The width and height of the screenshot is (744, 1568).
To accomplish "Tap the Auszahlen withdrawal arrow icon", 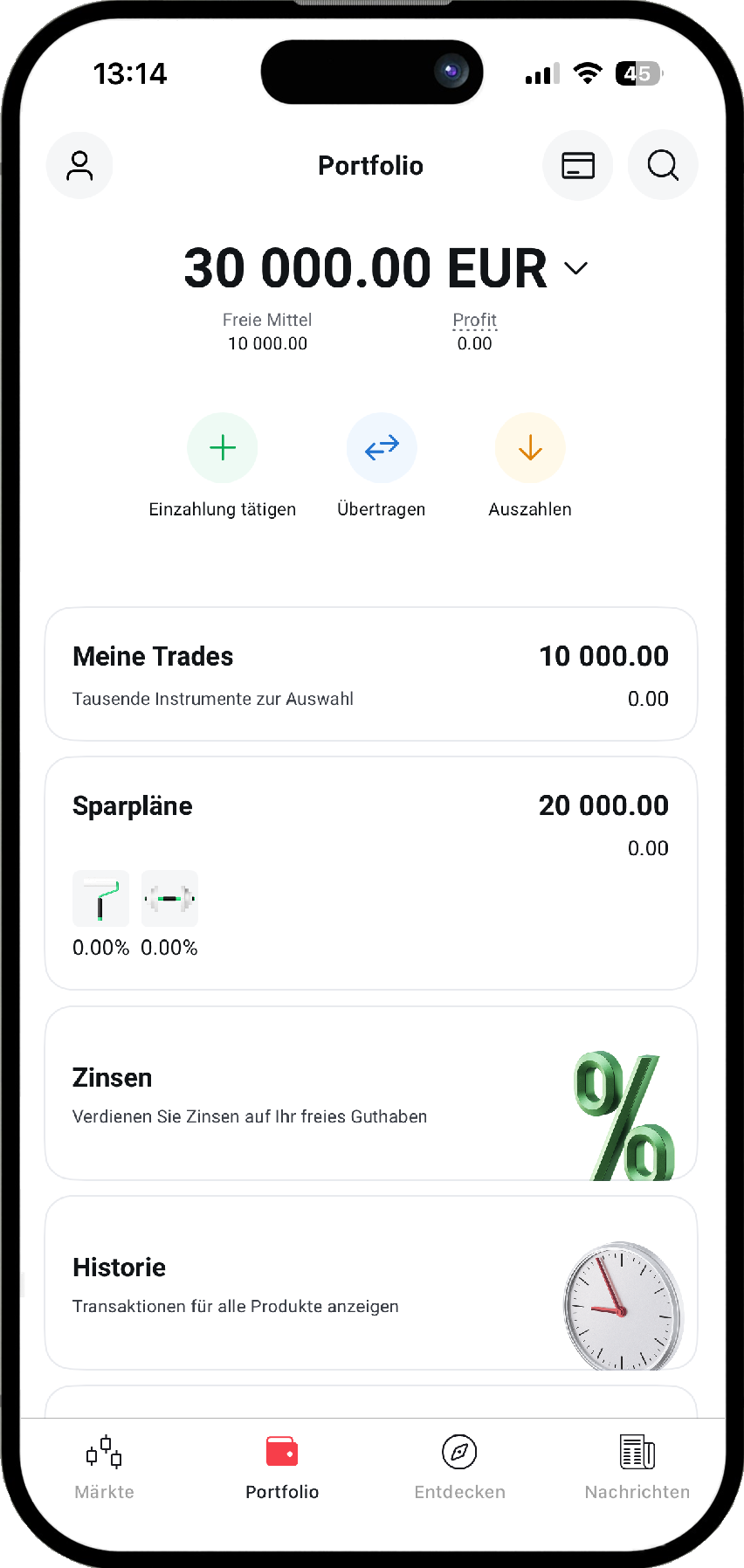I will pyautogui.click(x=530, y=447).
